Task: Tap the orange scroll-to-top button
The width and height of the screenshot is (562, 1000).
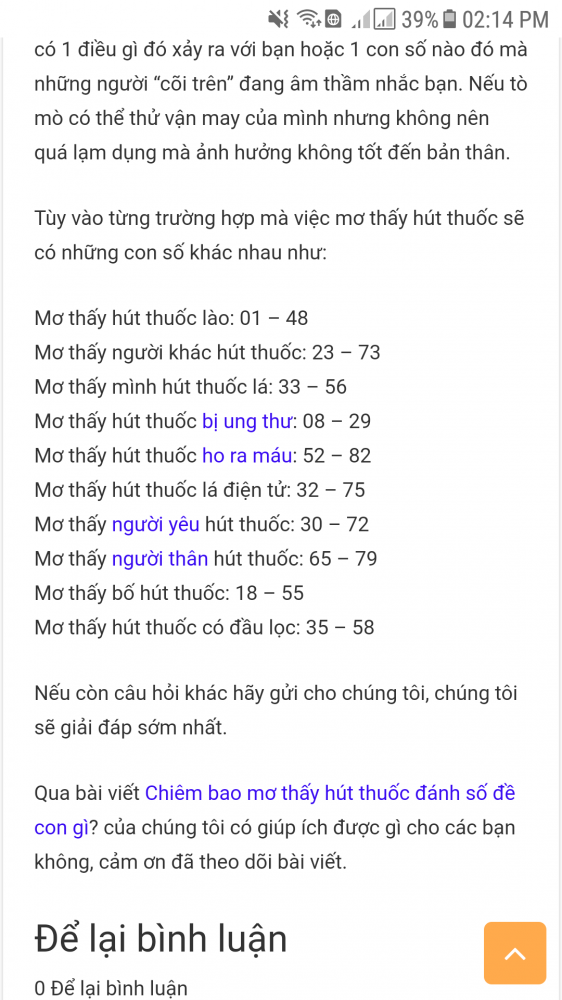Action: pos(515,953)
